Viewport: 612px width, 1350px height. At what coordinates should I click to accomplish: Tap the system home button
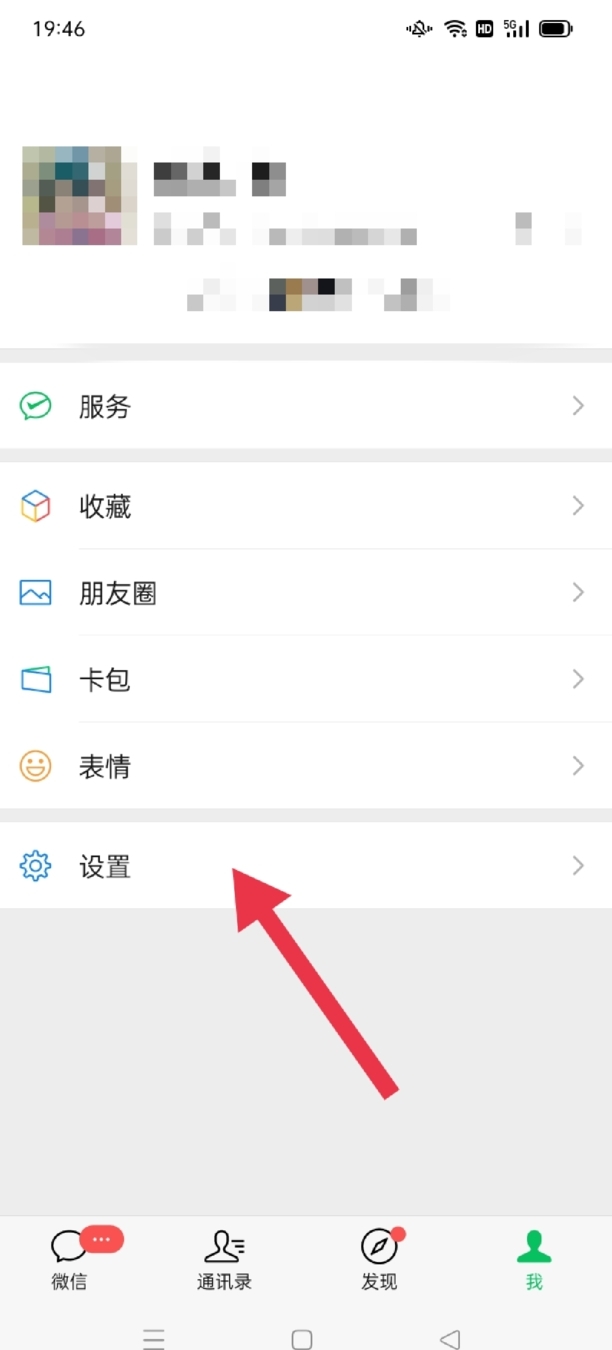pos(302,1338)
